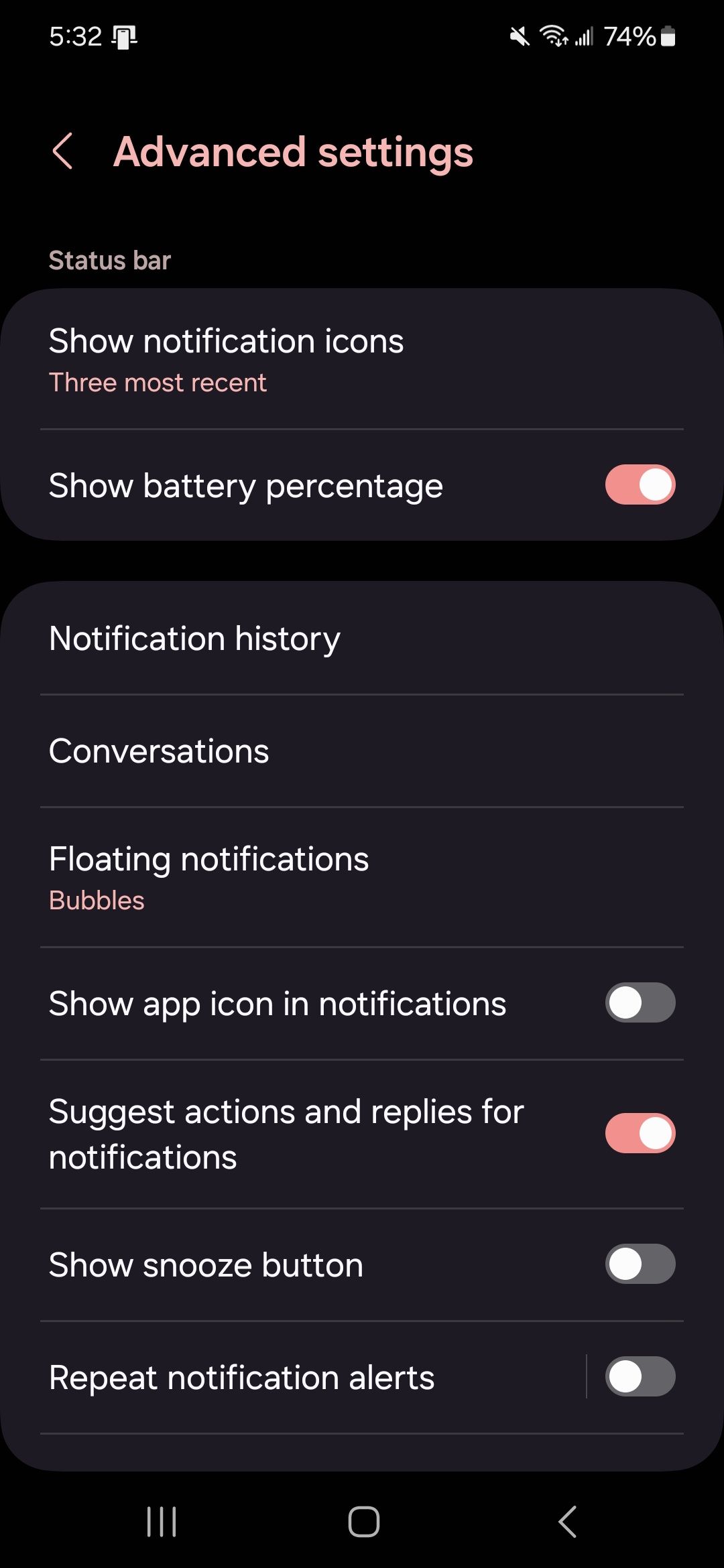The image size is (724, 1568).
Task: Enable Show app icon in notifications
Action: [x=640, y=1002]
